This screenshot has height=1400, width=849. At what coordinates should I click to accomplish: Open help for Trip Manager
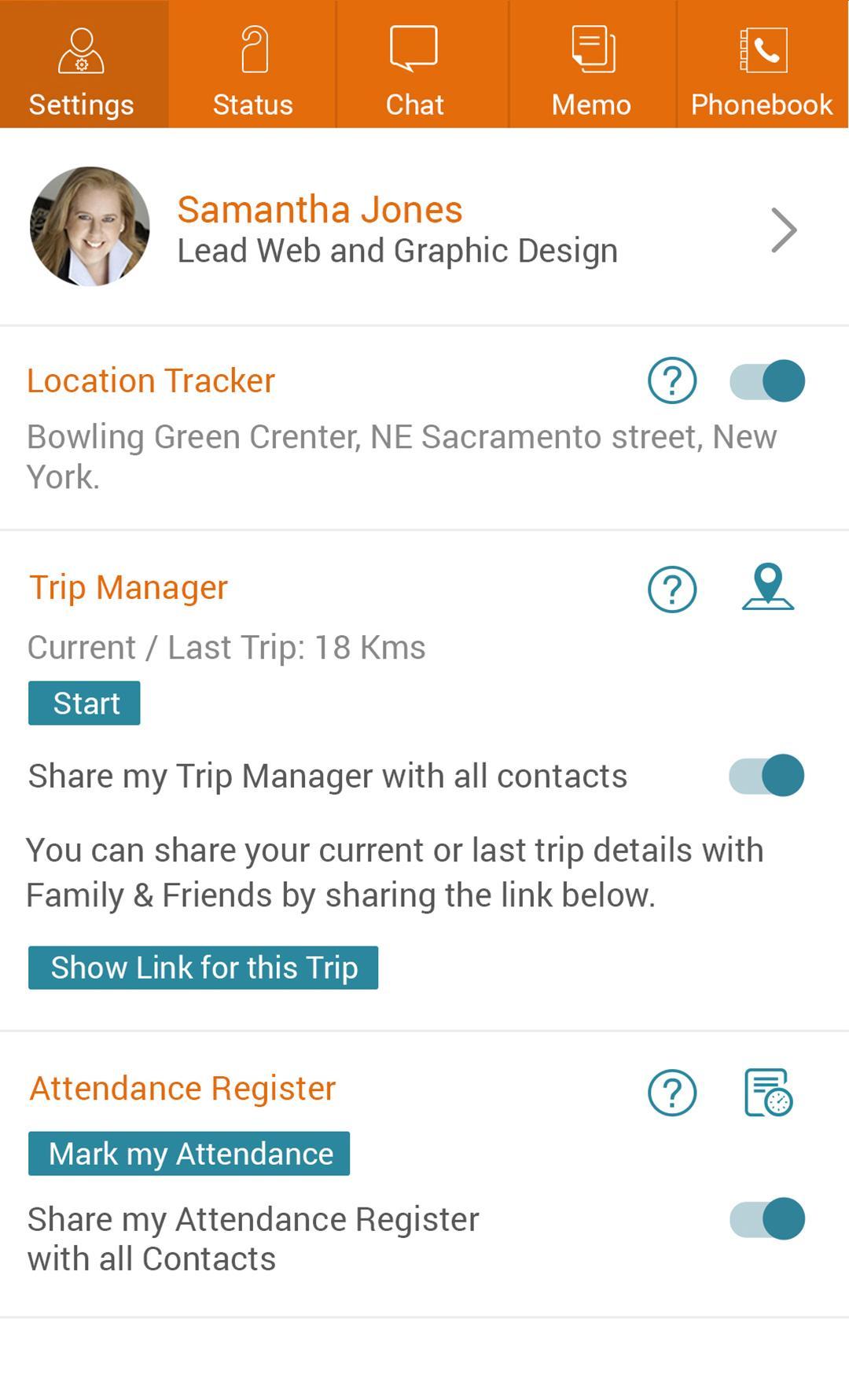point(672,589)
